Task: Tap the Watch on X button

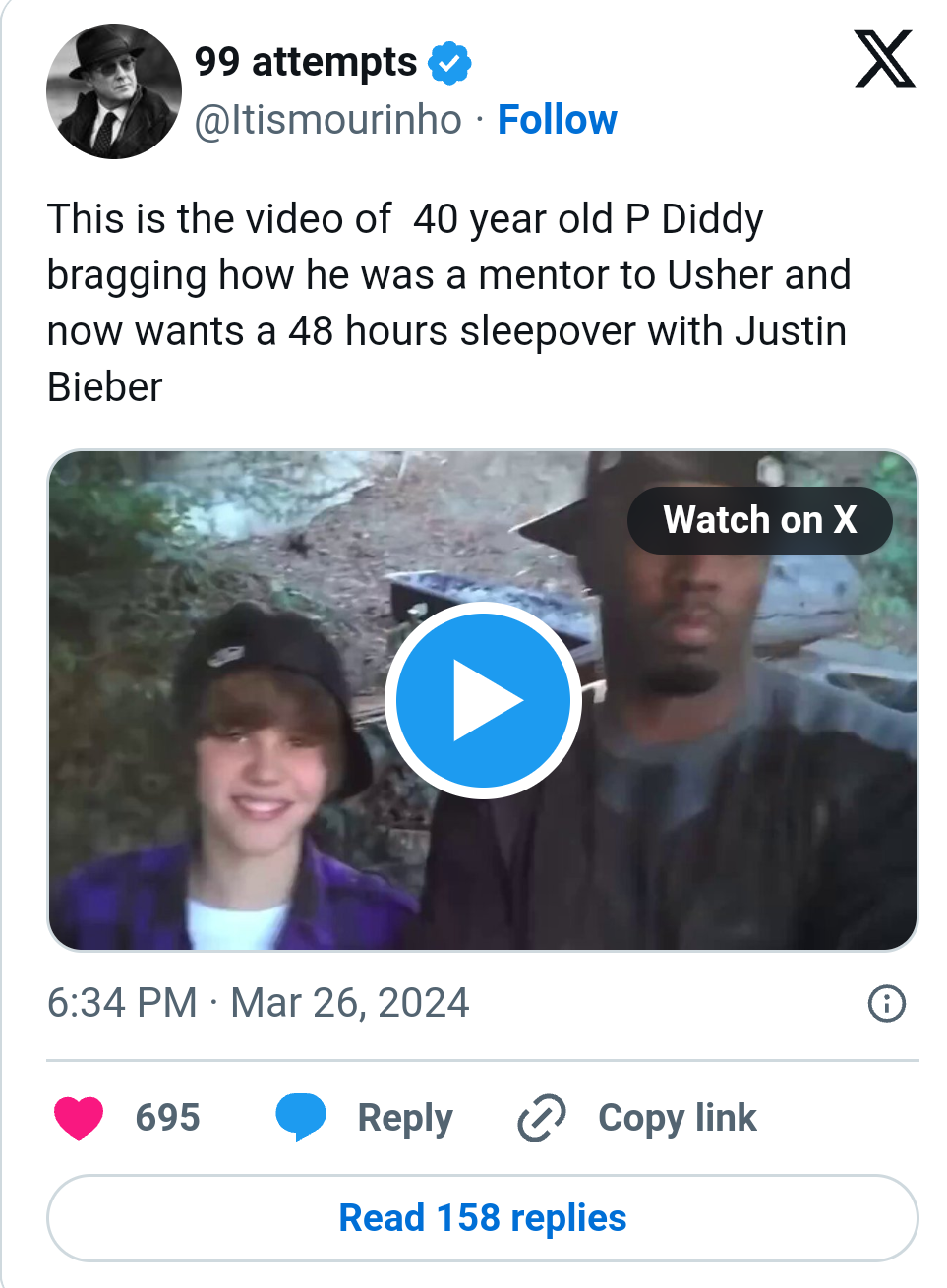Action: tap(759, 520)
